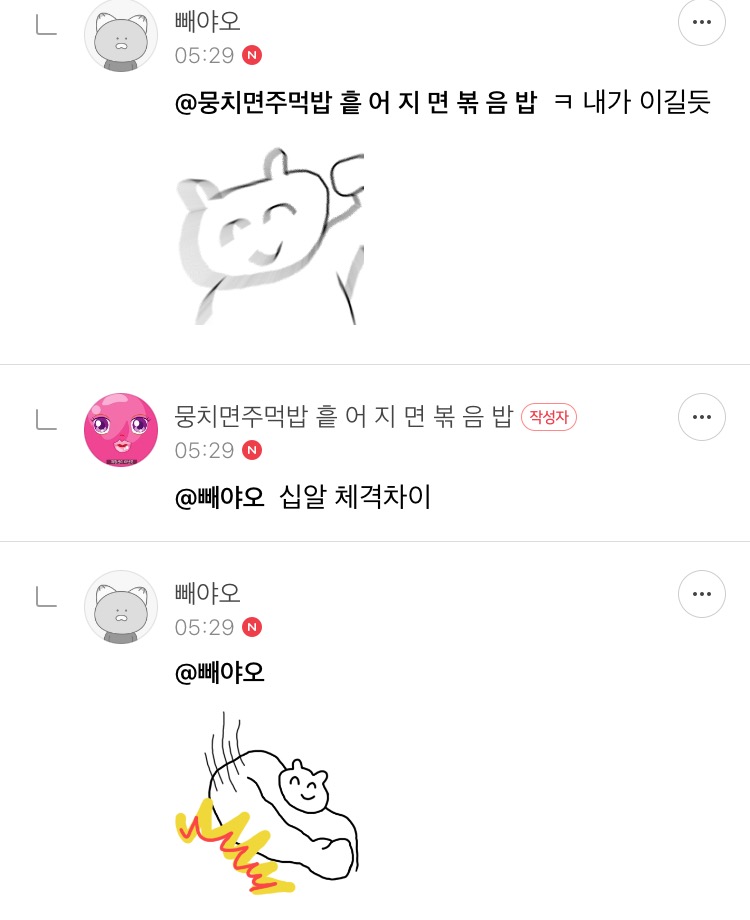Screen dimensions: 750x920
Task: Click the bottom comment's profile avatar
Action: 120,607
